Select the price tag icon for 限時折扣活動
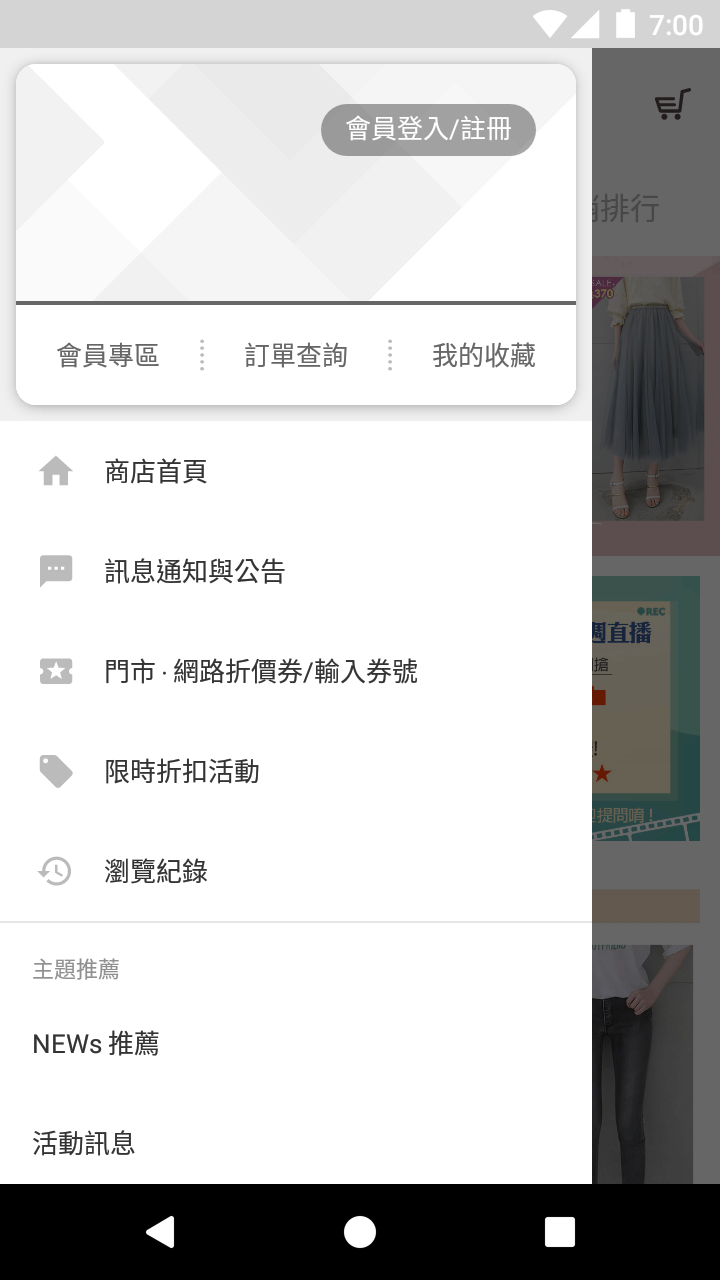The image size is (720, 1280). [x=56, y=771]
